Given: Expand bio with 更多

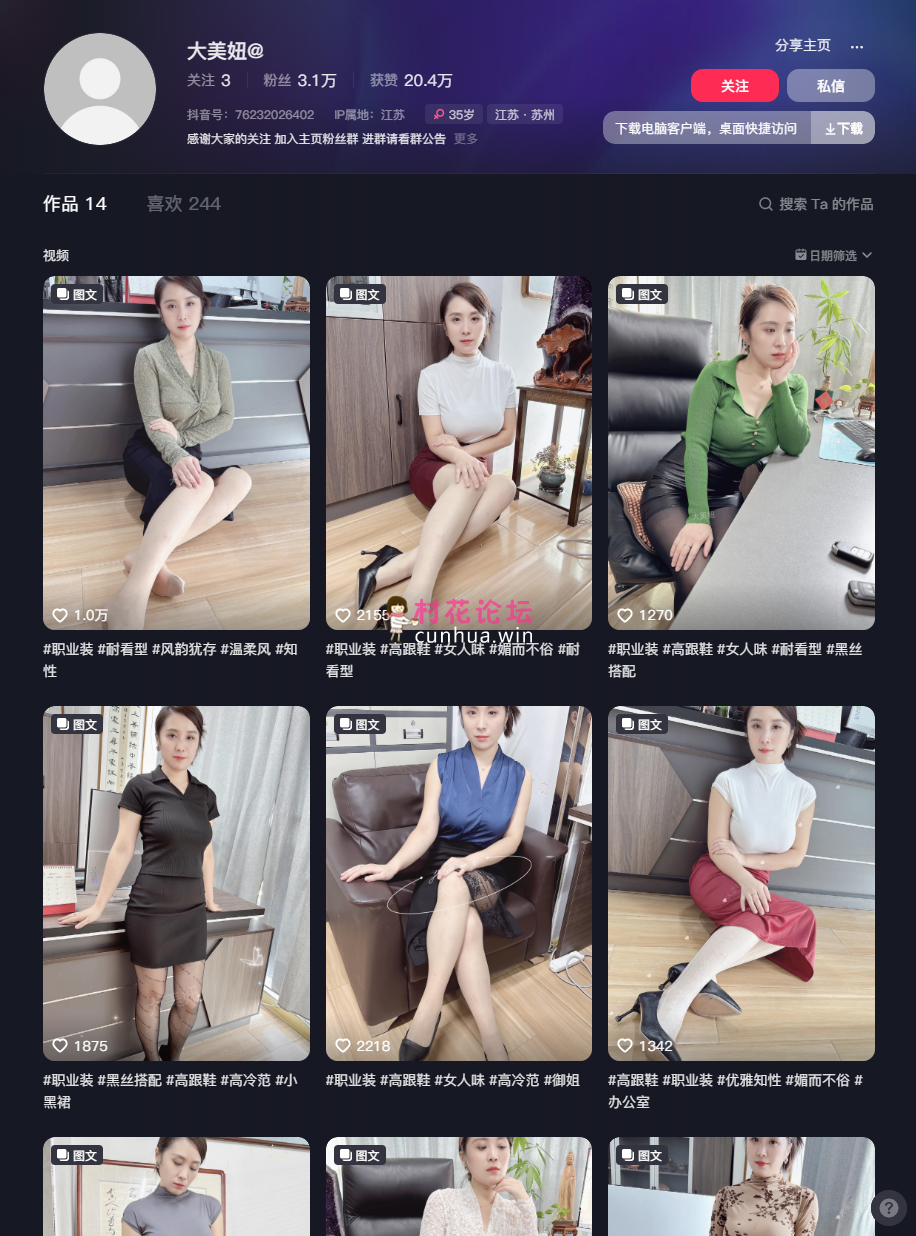Looking at the screenshot, I should click(466, 139).
